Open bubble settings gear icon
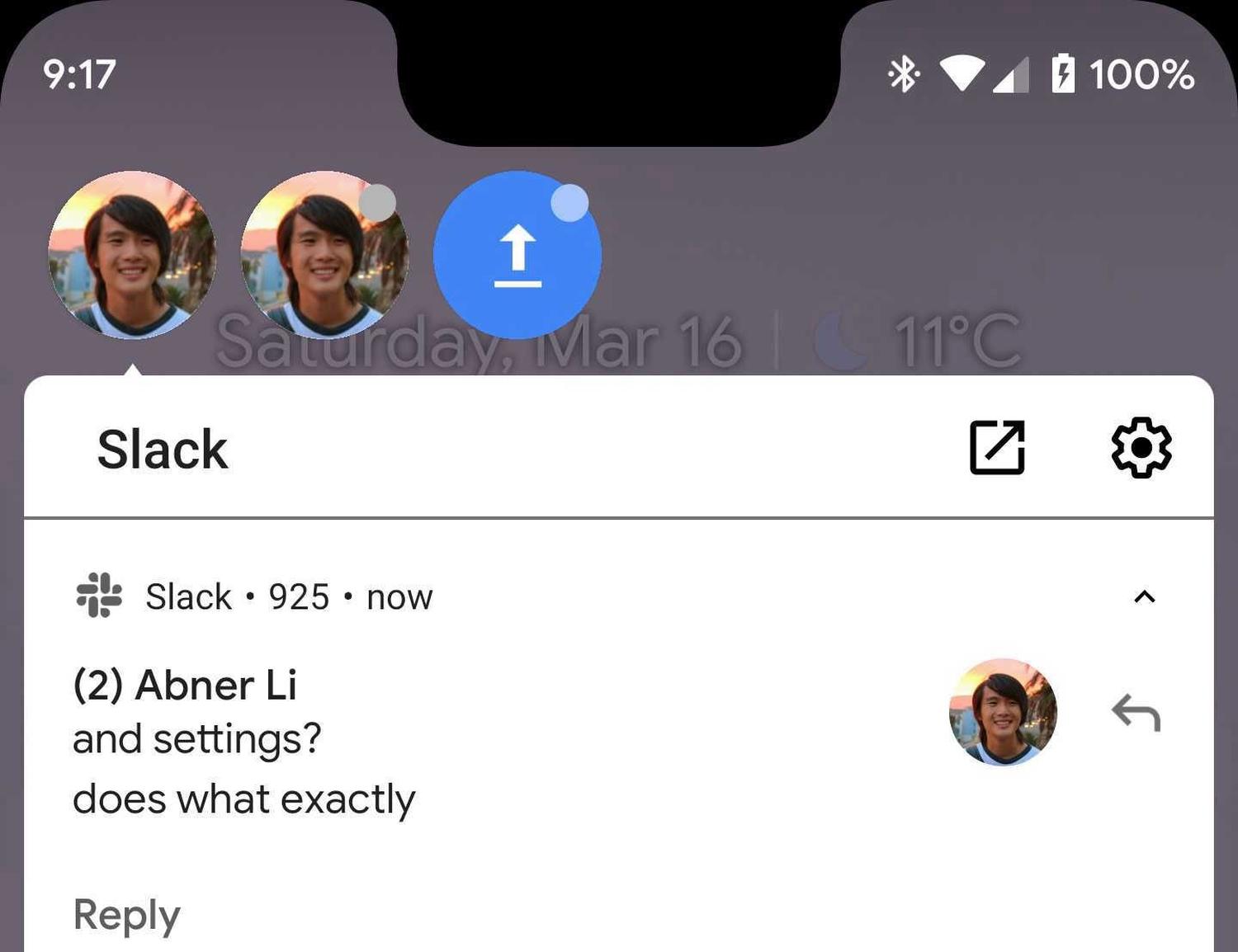Screen dimensions: 1238x952 coord(1141,448)
